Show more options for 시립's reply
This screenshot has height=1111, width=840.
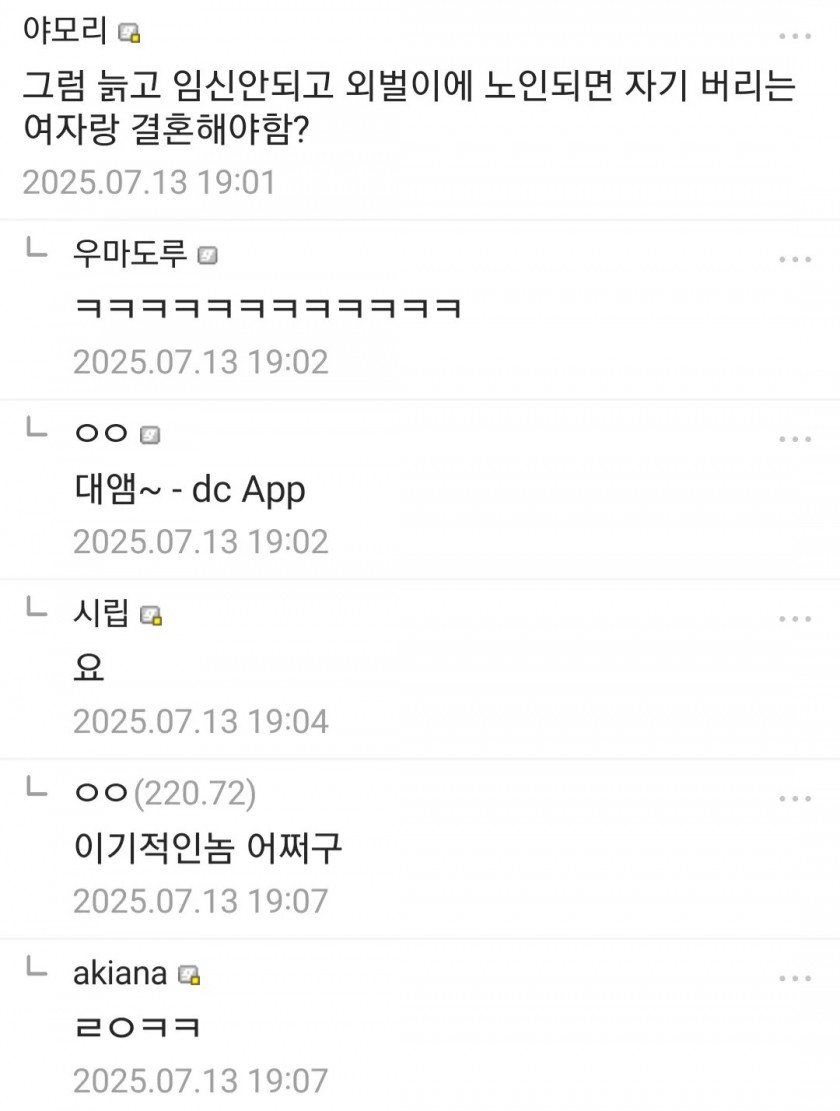(794, 619)
